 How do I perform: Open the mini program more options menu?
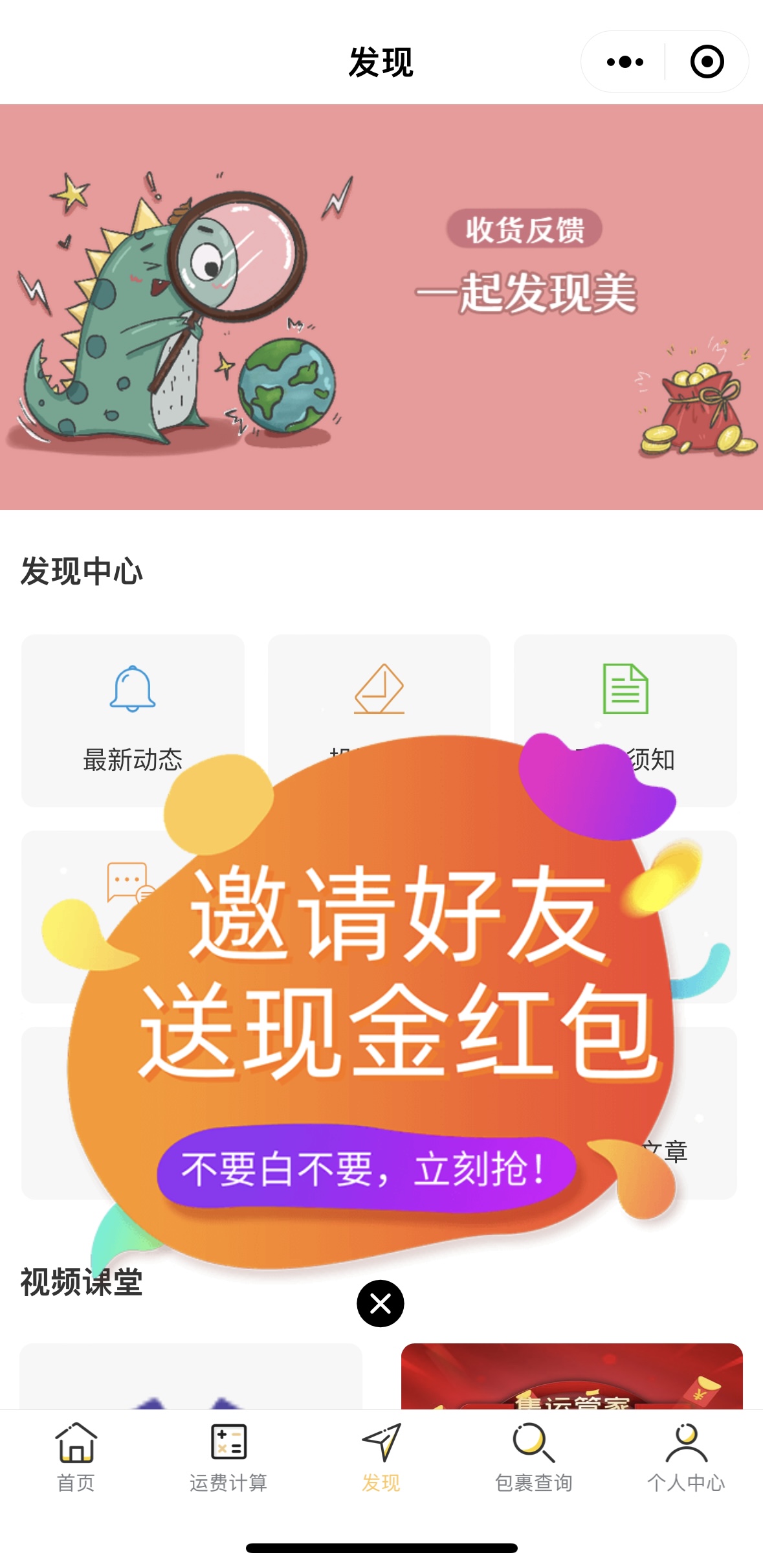pos(625,62)
